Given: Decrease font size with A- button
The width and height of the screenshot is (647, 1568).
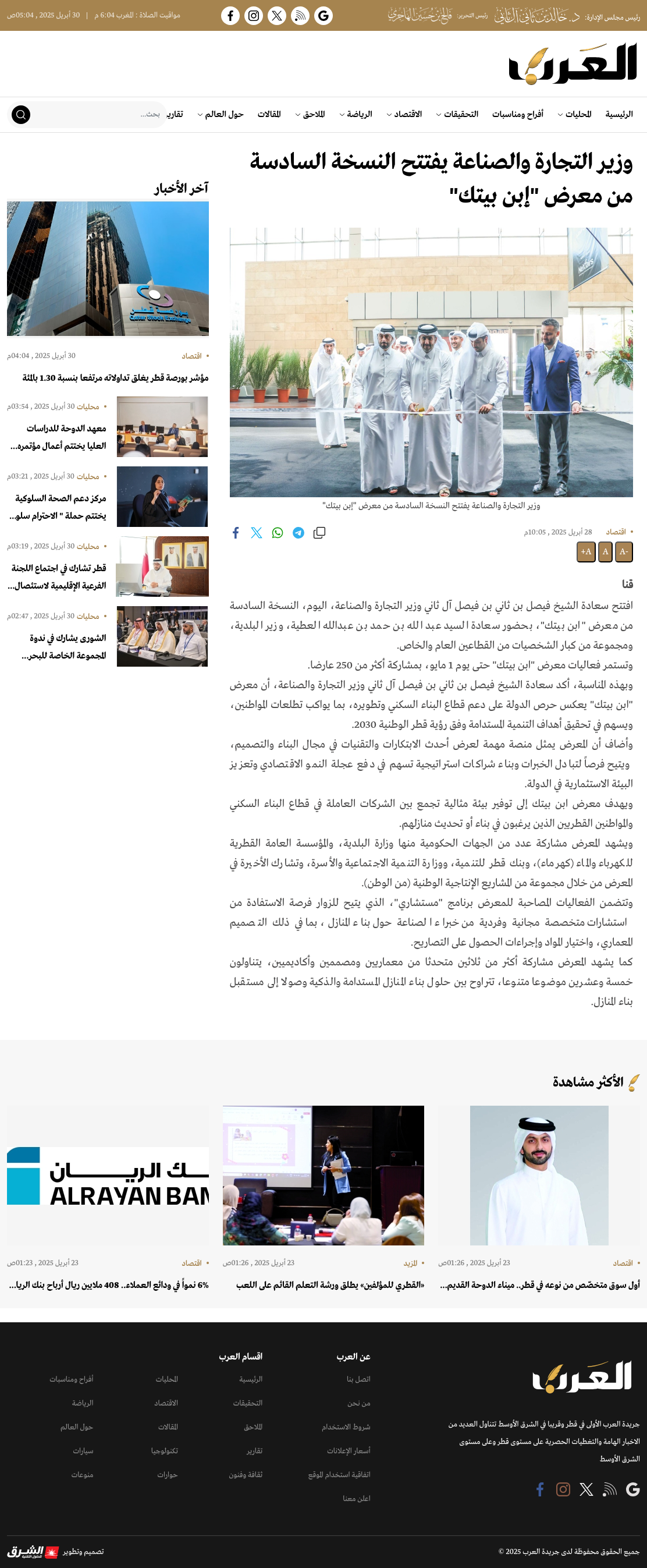Looking at the screenshot, I should (624, 552).
